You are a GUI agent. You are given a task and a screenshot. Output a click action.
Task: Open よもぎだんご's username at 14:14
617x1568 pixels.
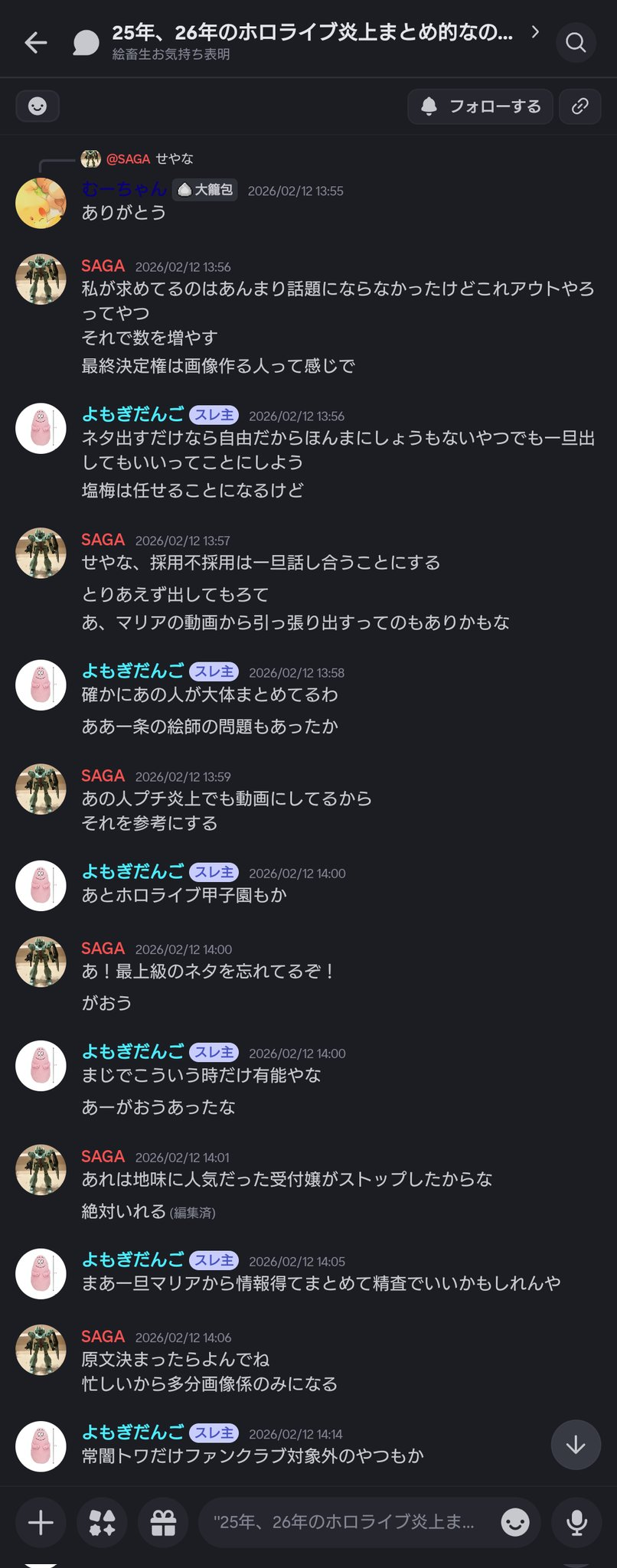coord(133,1432)
